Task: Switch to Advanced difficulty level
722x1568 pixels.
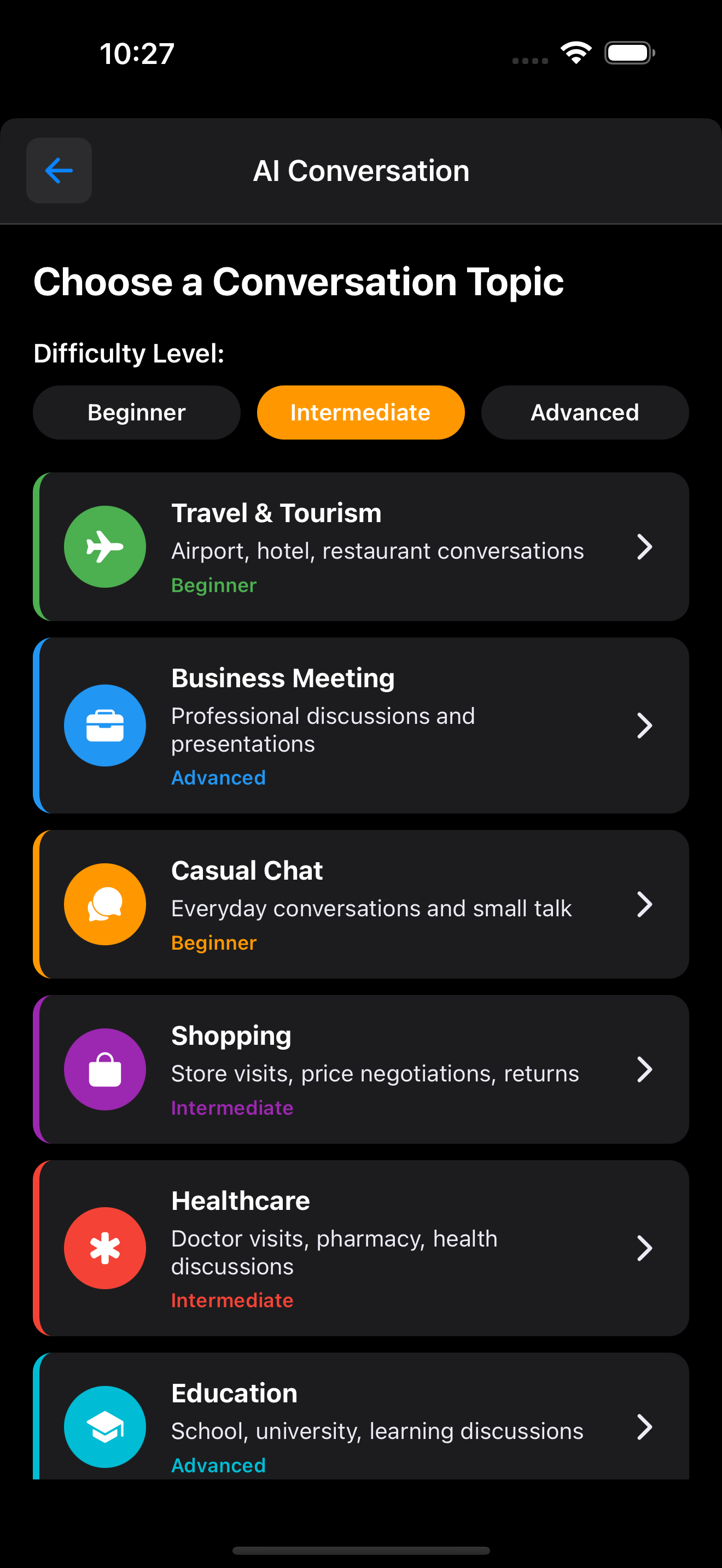Action: (x=584, y=413)
